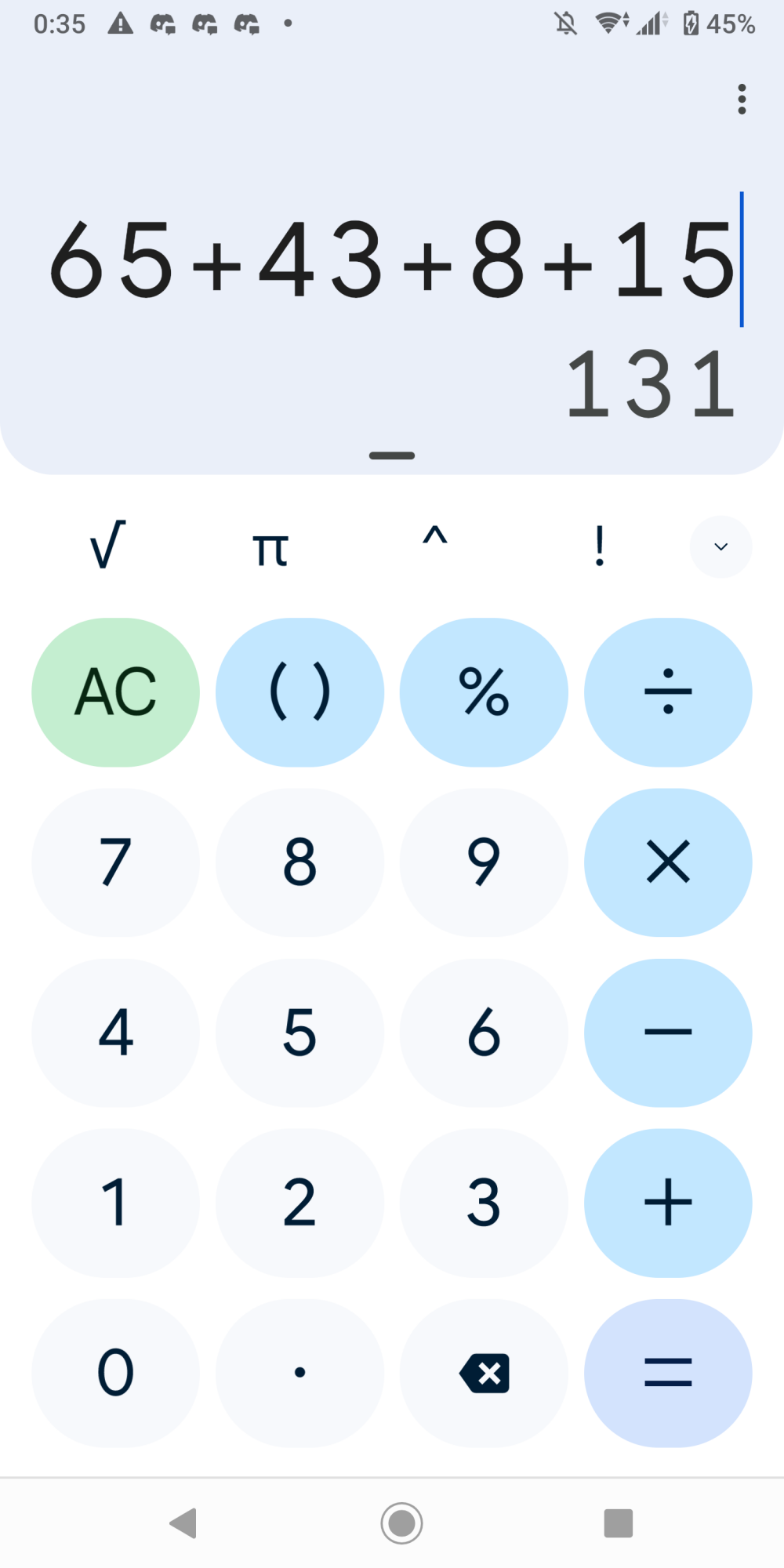The image size is (784, 1568).
Task: Tap the percent key
Action: (484, 692)
